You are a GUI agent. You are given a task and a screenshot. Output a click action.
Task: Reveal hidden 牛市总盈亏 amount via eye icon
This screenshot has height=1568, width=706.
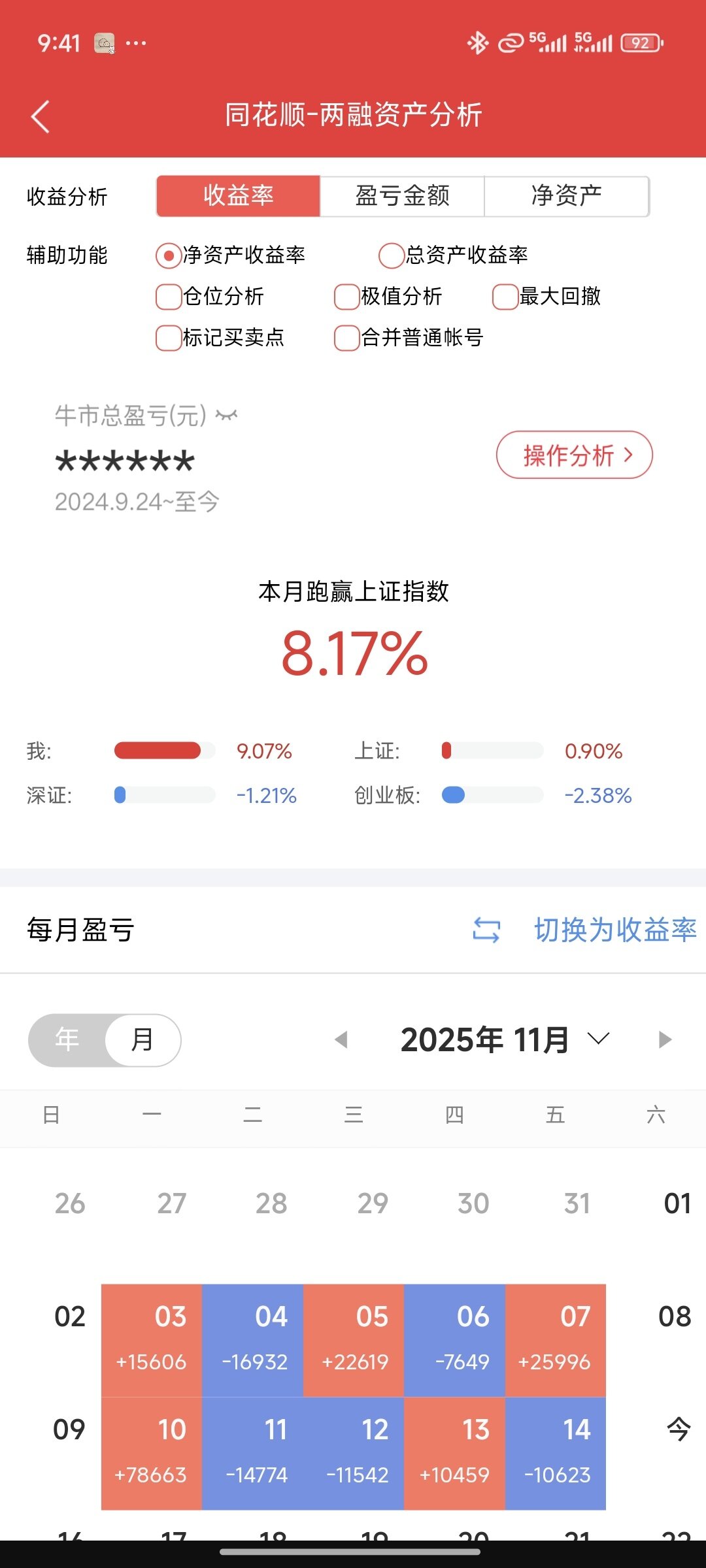click(227, 416)
